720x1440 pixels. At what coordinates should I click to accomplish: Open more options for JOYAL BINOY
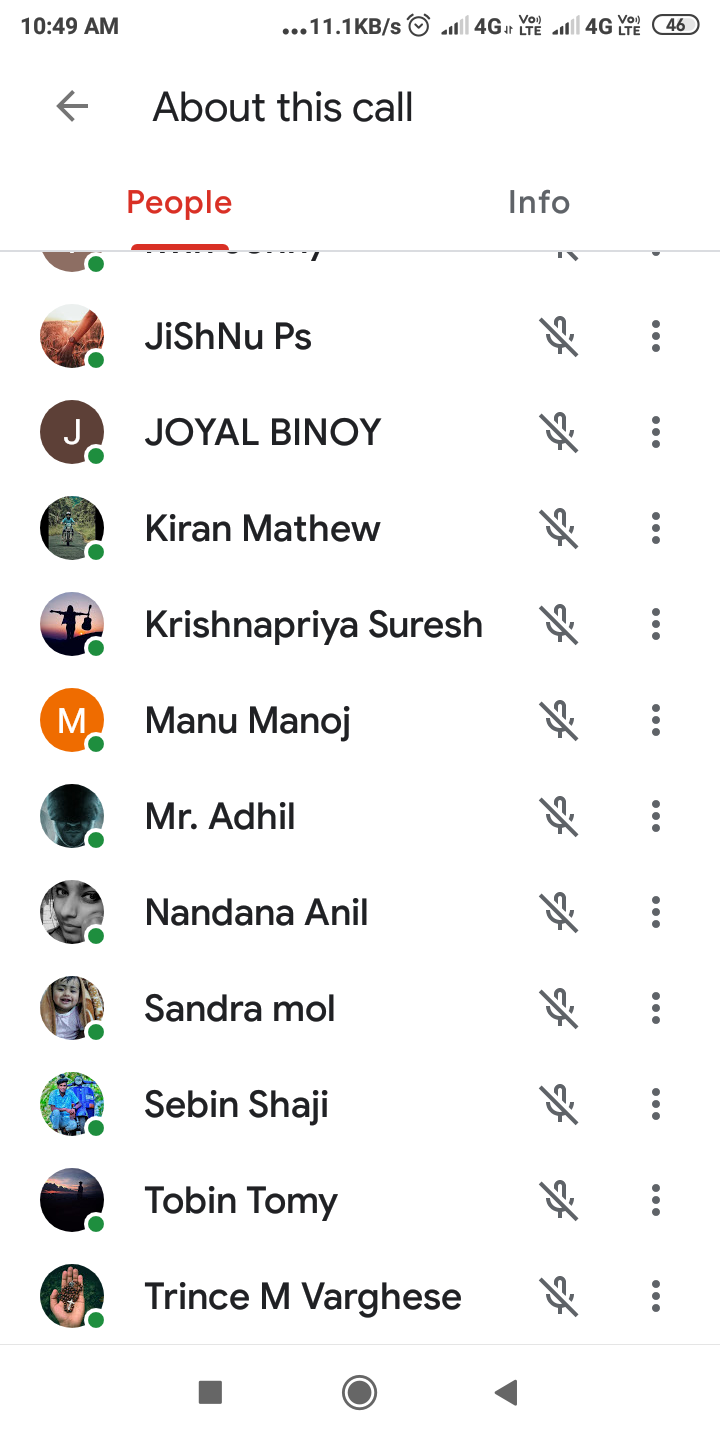tap(656, 432)
